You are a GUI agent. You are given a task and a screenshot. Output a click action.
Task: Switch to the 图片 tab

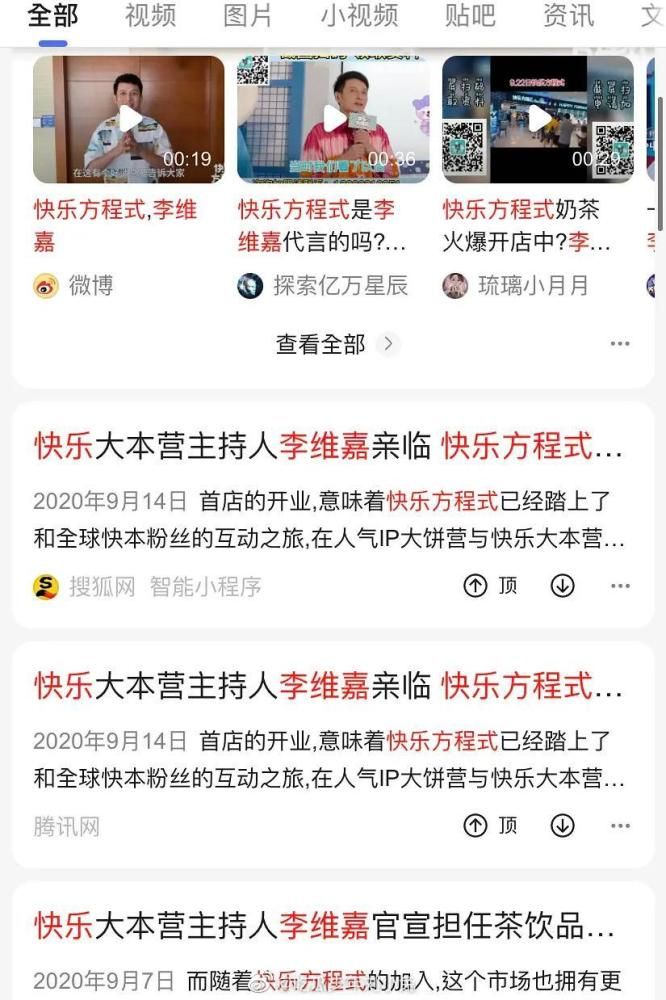point(247,15)
